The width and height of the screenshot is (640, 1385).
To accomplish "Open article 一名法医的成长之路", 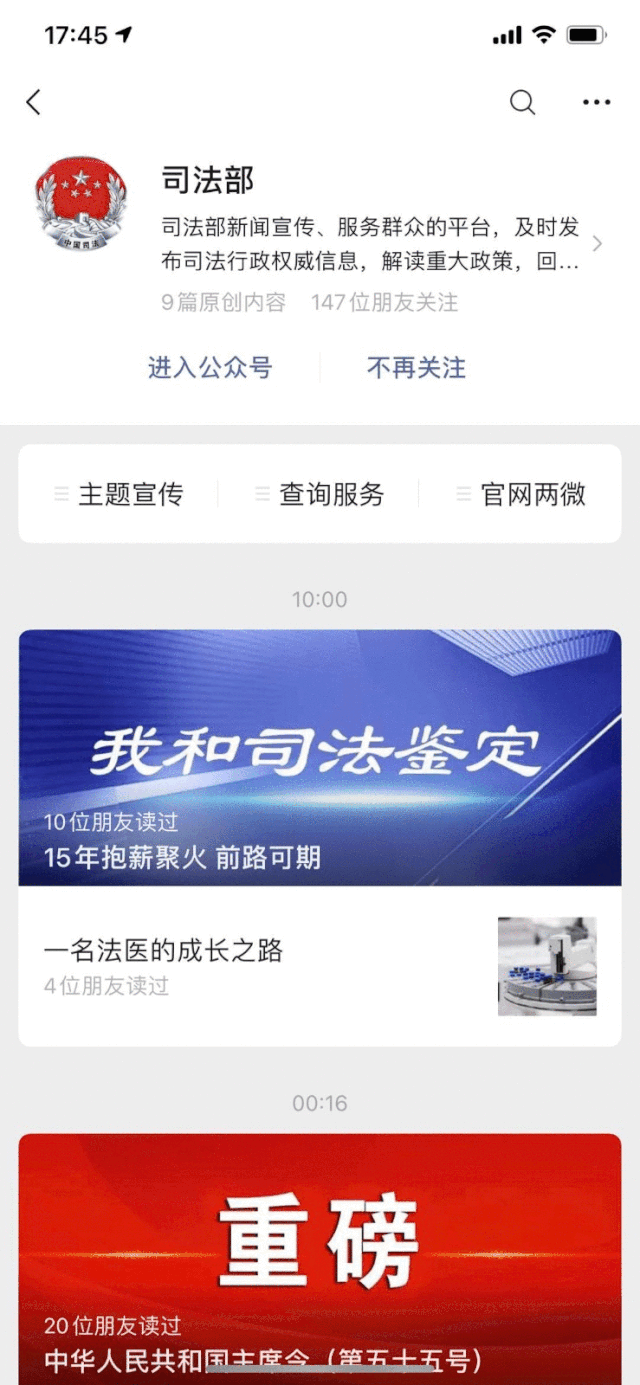I will point(320,966).
